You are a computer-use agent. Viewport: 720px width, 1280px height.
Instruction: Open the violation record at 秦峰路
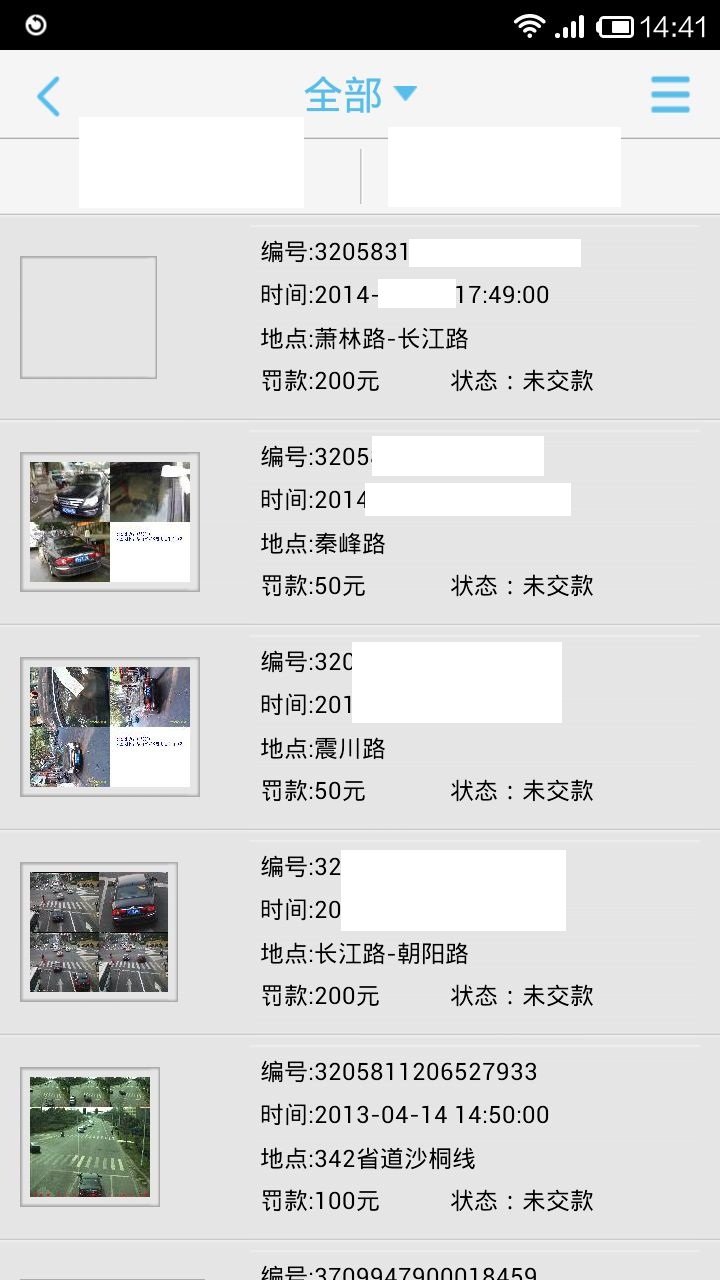[x=360, y=523]
